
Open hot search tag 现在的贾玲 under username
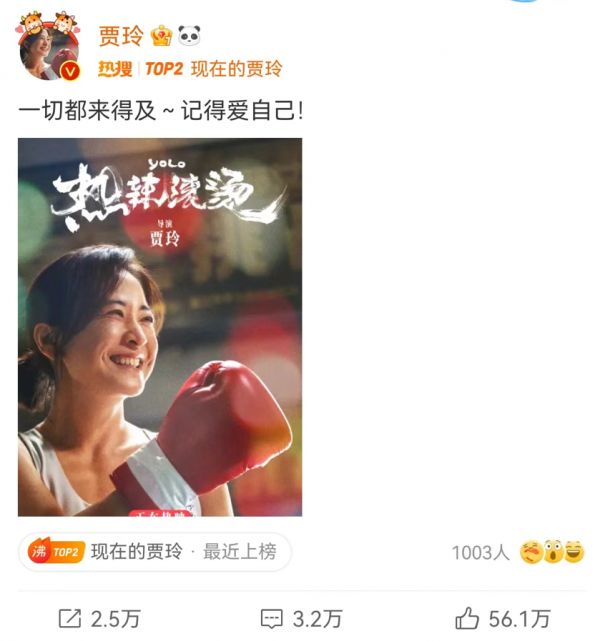[236, 69]
